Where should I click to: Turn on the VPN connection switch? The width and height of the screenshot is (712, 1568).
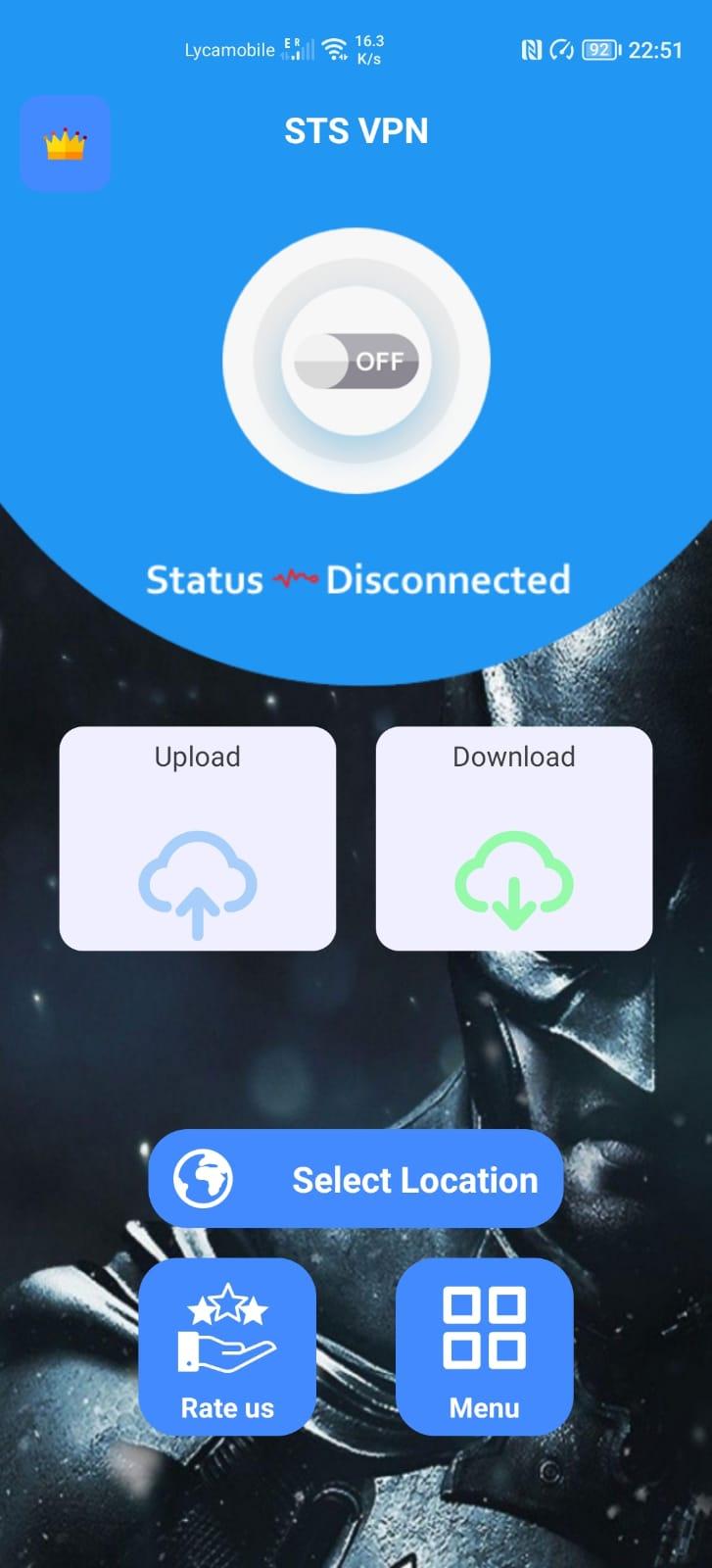(356, 361)
